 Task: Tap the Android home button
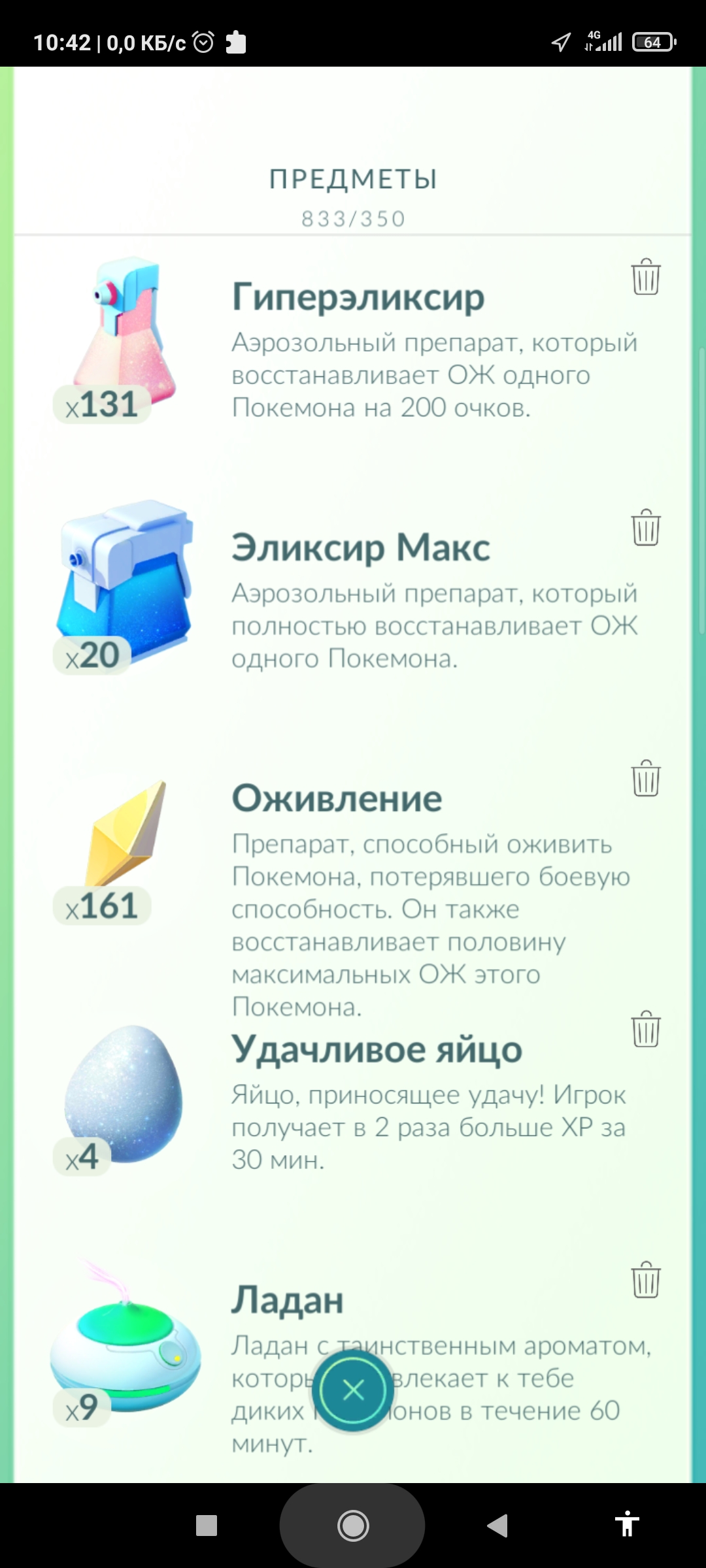[x=353, y=1527]
